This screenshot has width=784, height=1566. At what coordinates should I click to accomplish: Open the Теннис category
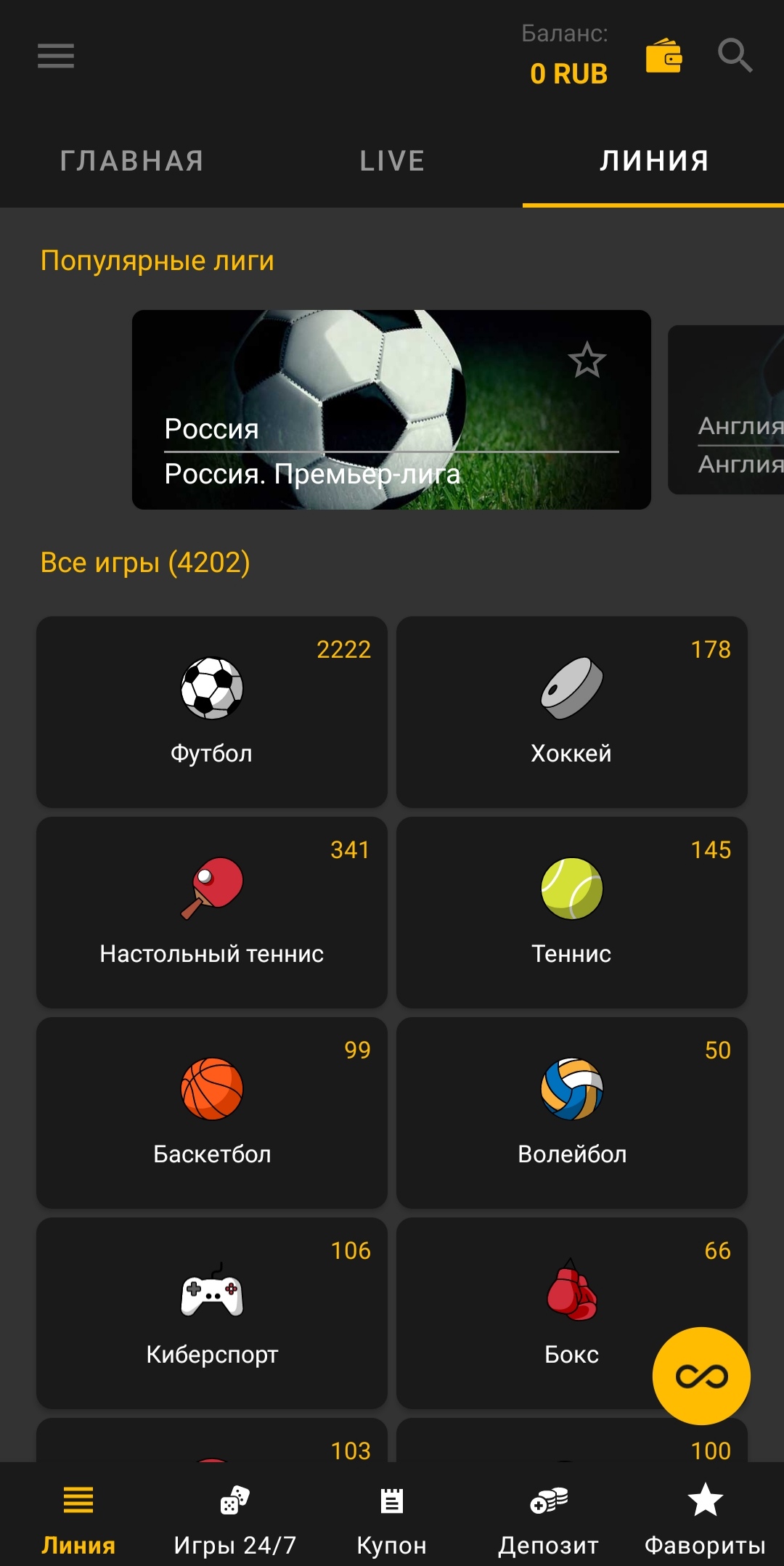point(572,913)
